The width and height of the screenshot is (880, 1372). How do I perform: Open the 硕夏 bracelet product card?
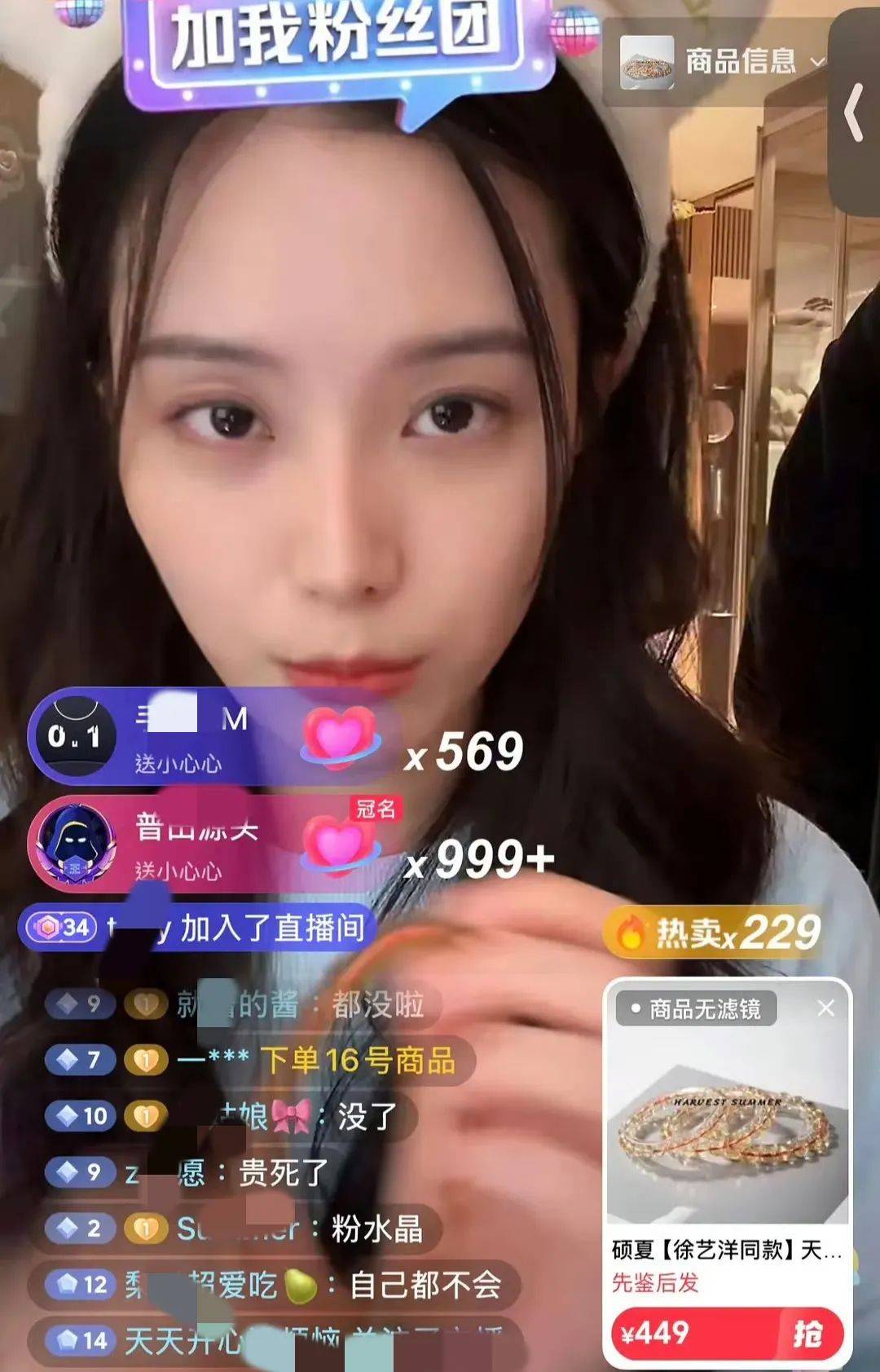coord(725,1141)
